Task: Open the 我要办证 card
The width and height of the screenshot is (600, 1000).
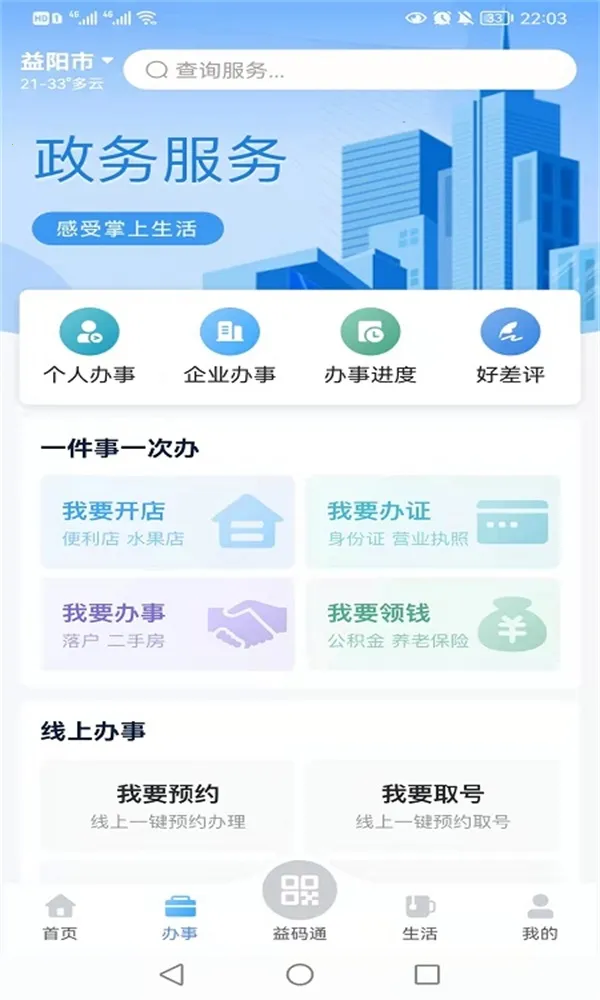Action: [x=432, y=523]
